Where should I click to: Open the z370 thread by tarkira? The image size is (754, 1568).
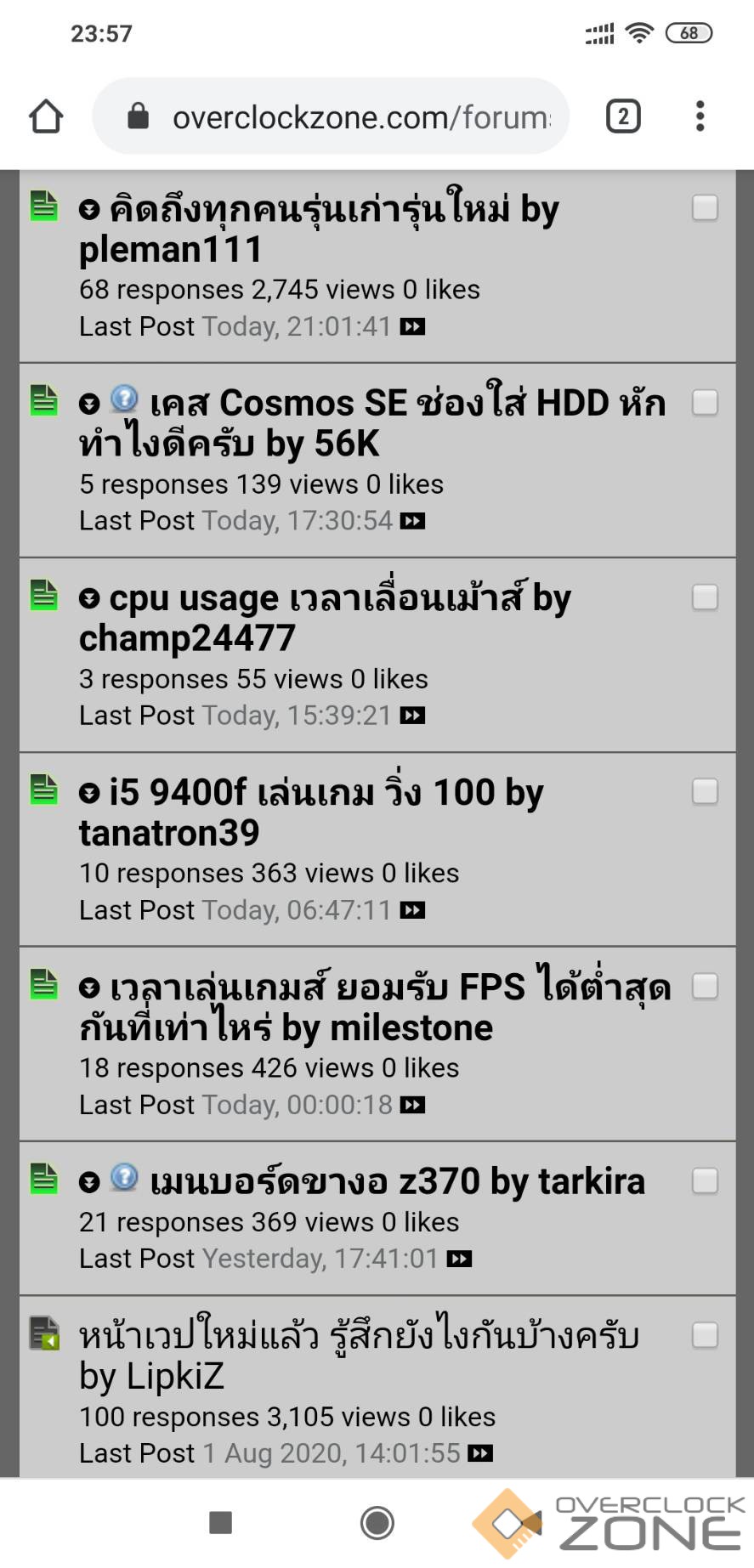(x=397, y=1183)
